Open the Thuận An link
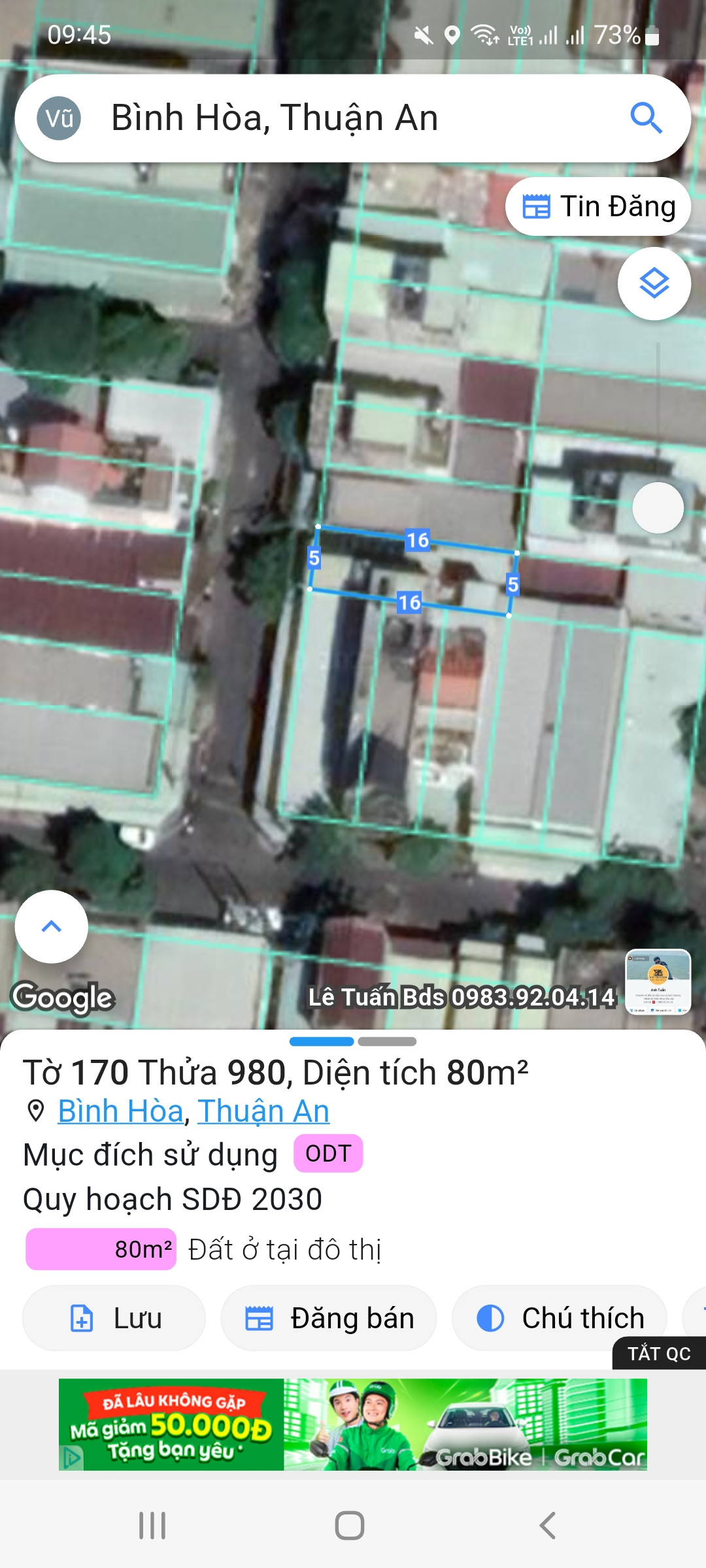Screen dimensions: 706x1568 pos(263,1111)
